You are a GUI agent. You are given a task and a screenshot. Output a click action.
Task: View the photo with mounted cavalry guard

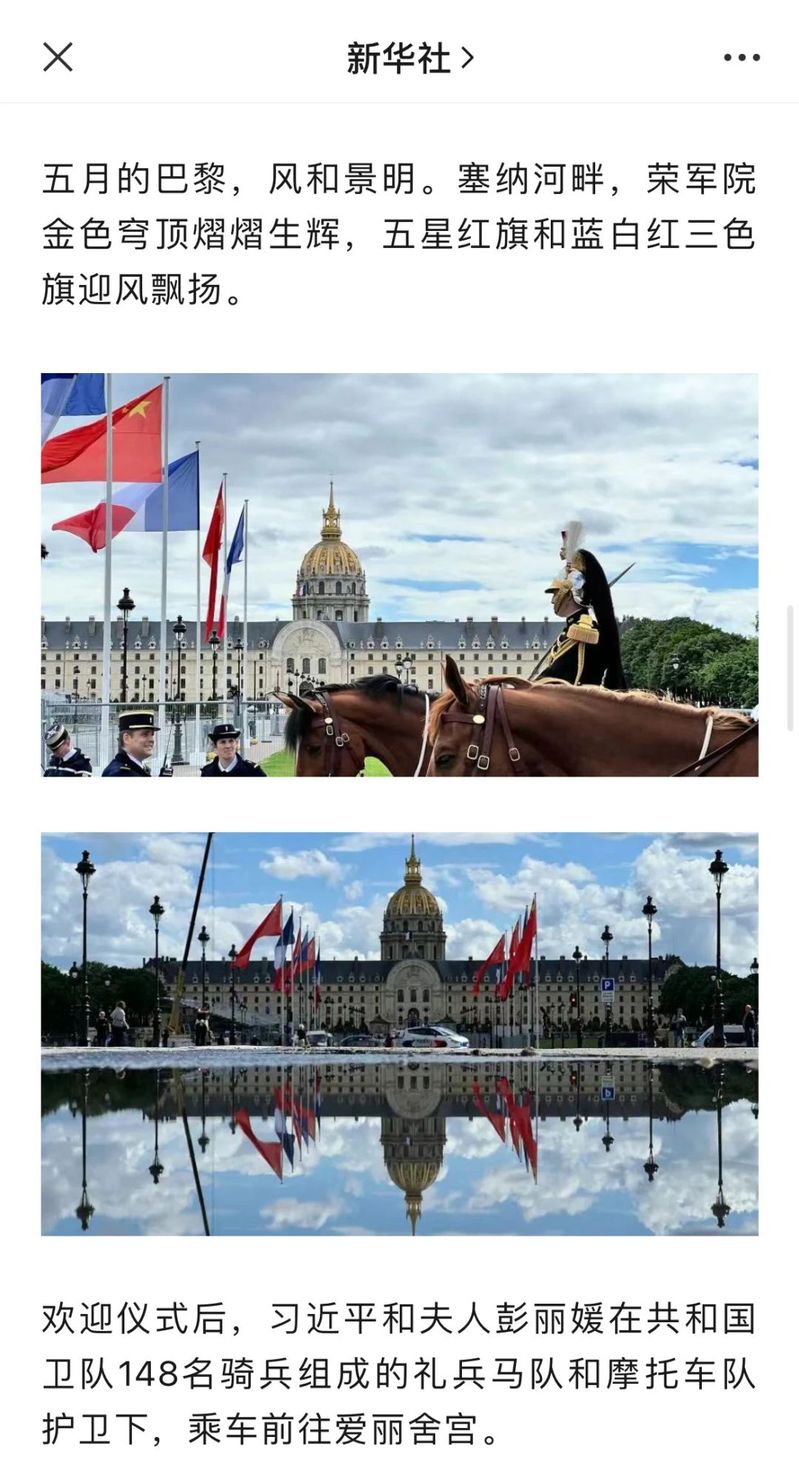click(x=399, y=575)
